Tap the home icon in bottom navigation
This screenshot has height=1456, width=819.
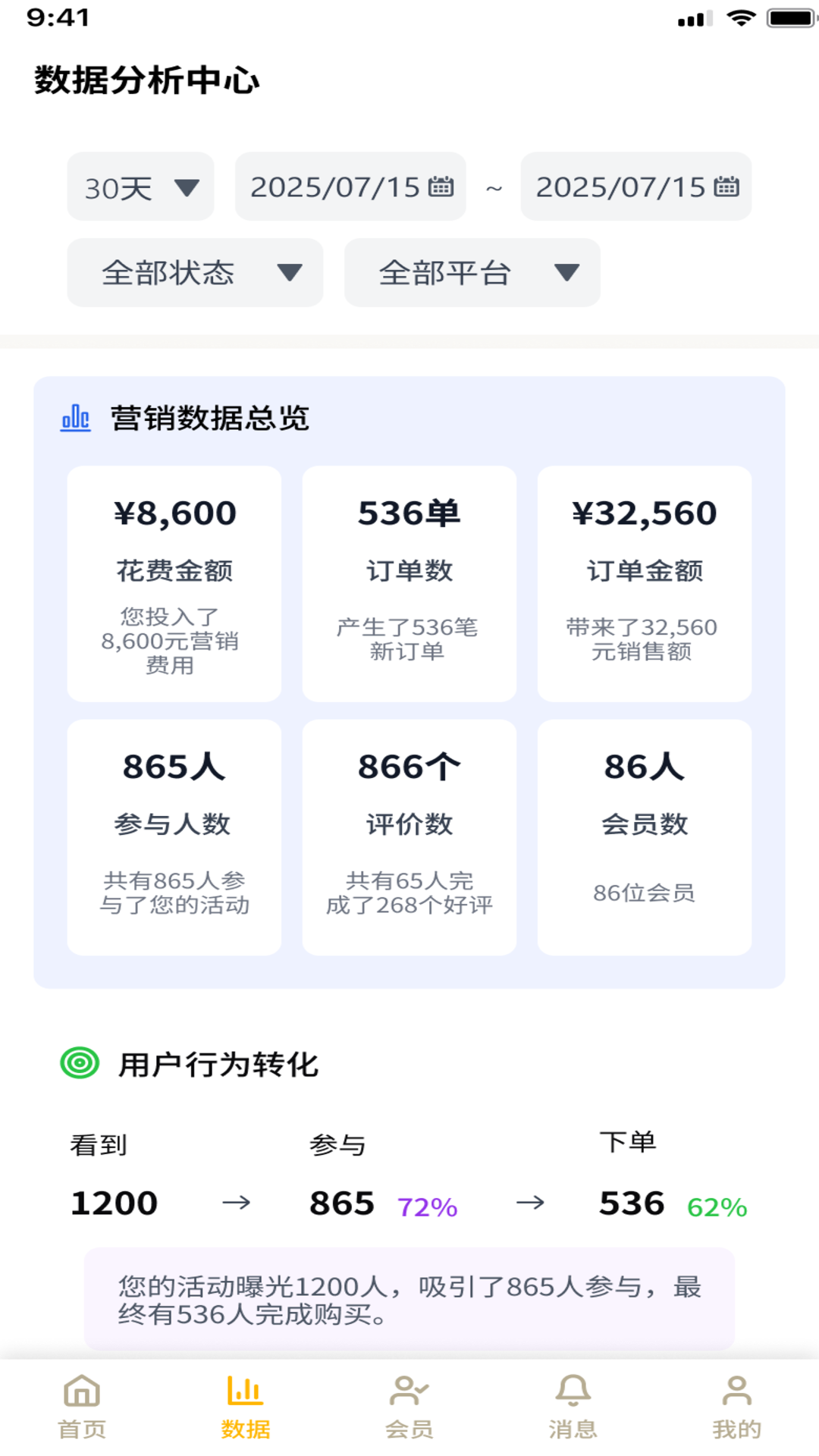click(x=81, y=1394)
